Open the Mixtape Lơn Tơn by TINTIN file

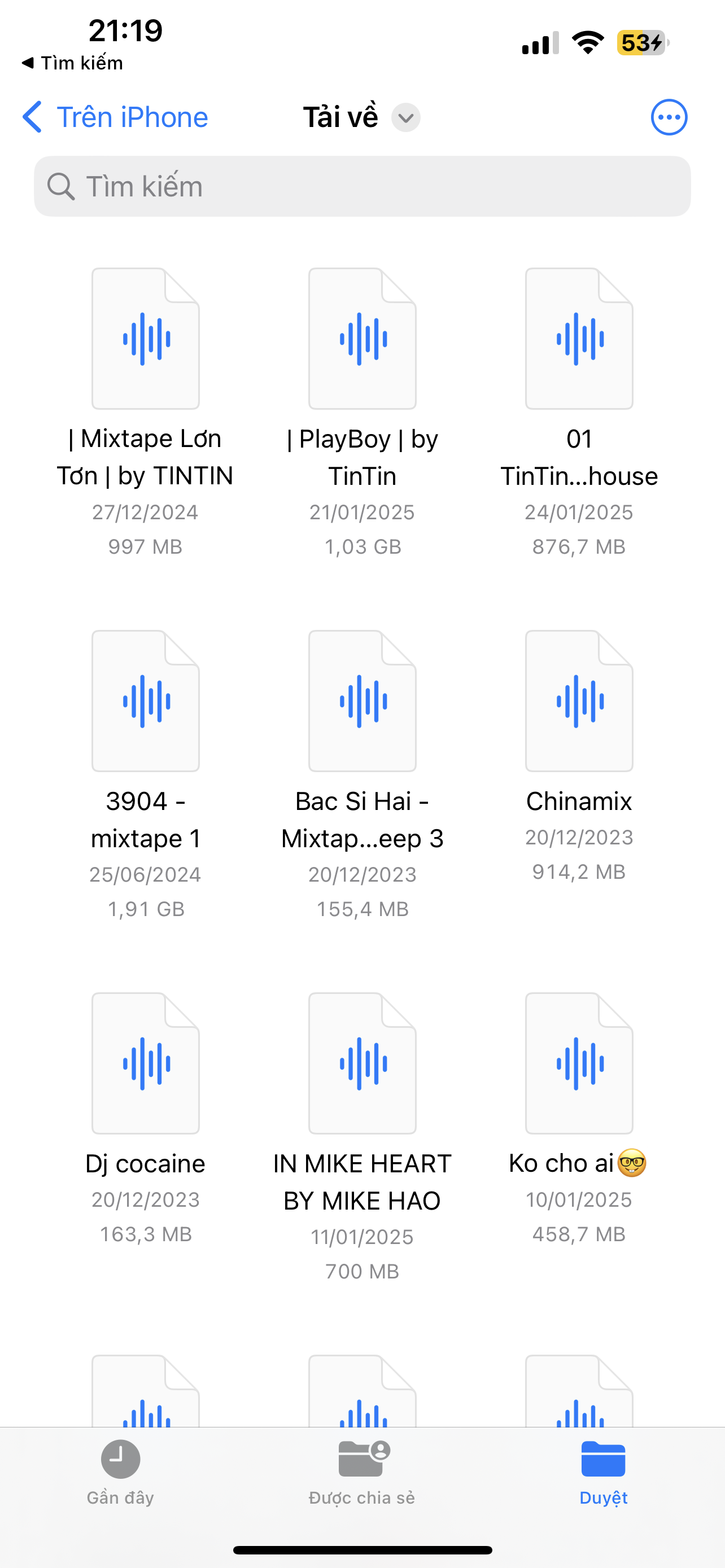pyautogui.click(x=146, y=339)
